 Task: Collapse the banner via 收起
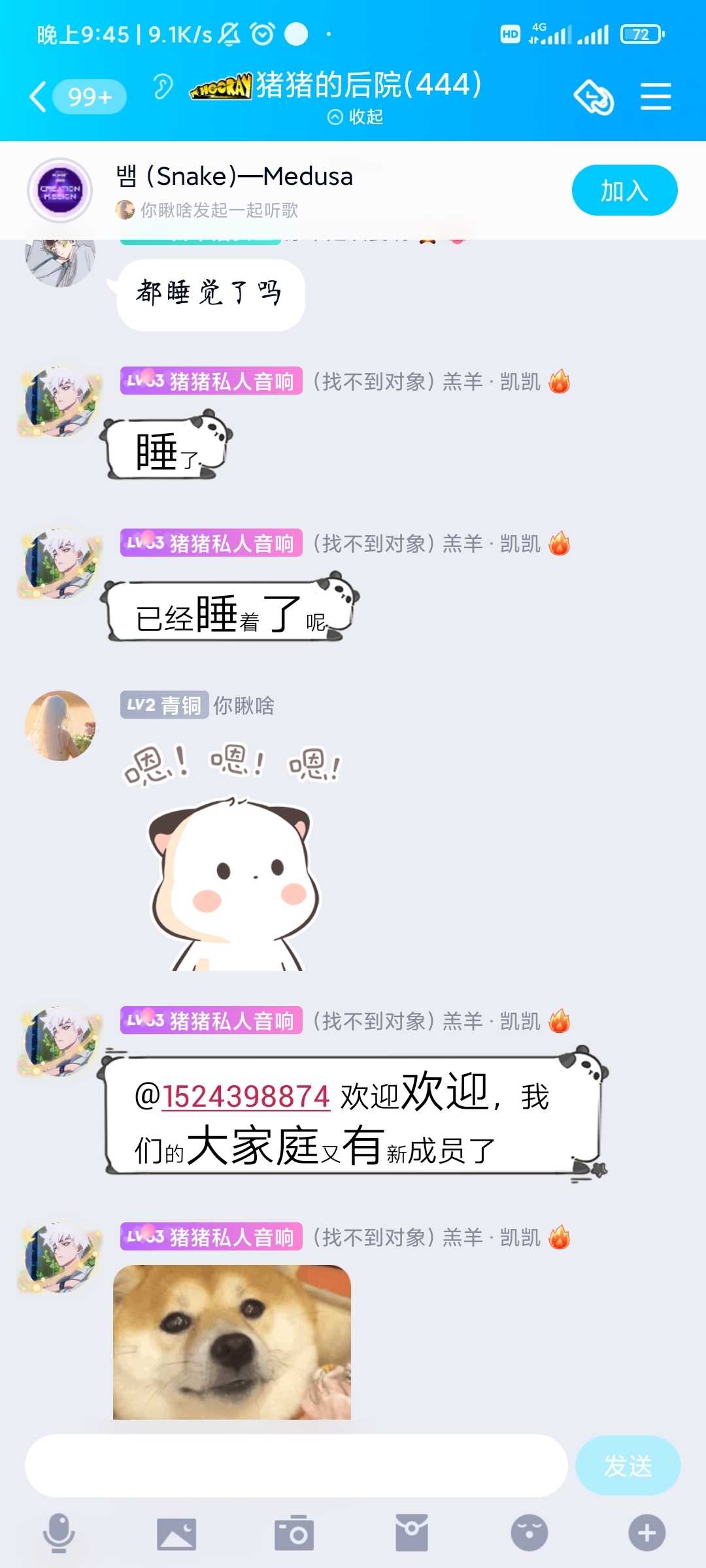point(355,117)
